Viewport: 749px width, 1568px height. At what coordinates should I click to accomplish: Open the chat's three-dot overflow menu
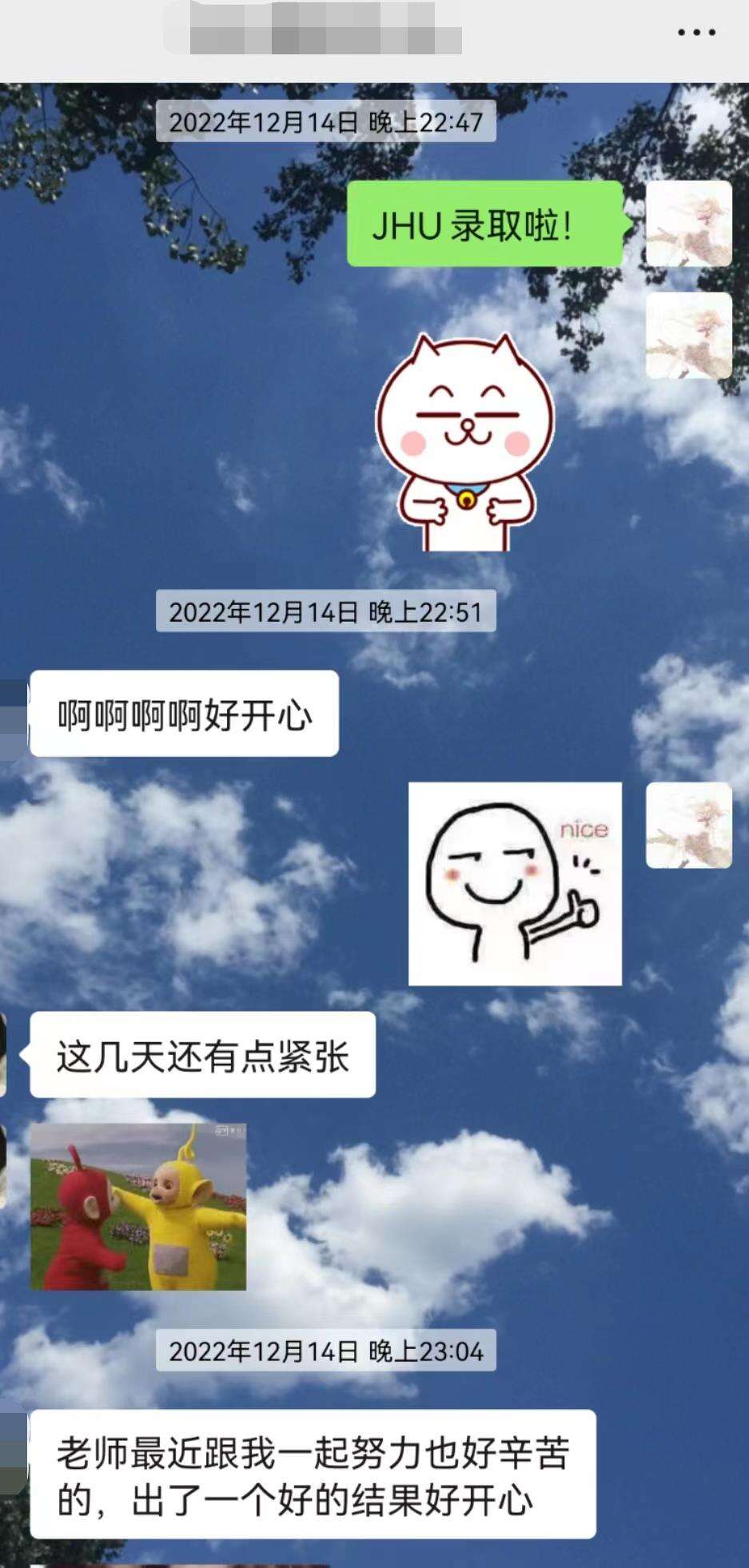coord(696,33)
